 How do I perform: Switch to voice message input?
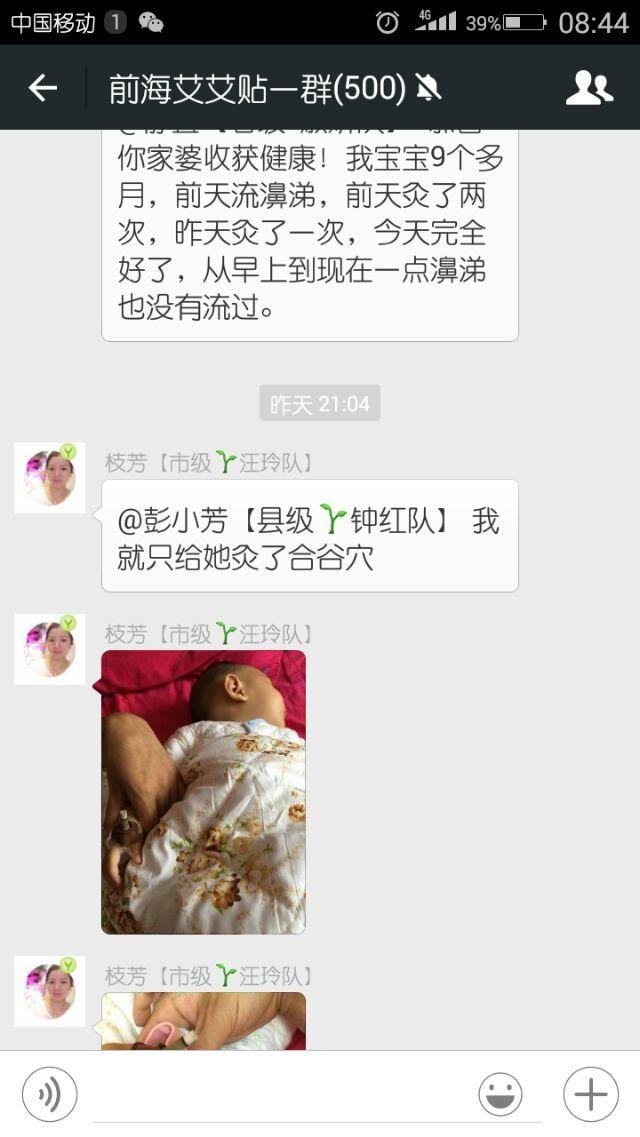[x=49, y=1095]
